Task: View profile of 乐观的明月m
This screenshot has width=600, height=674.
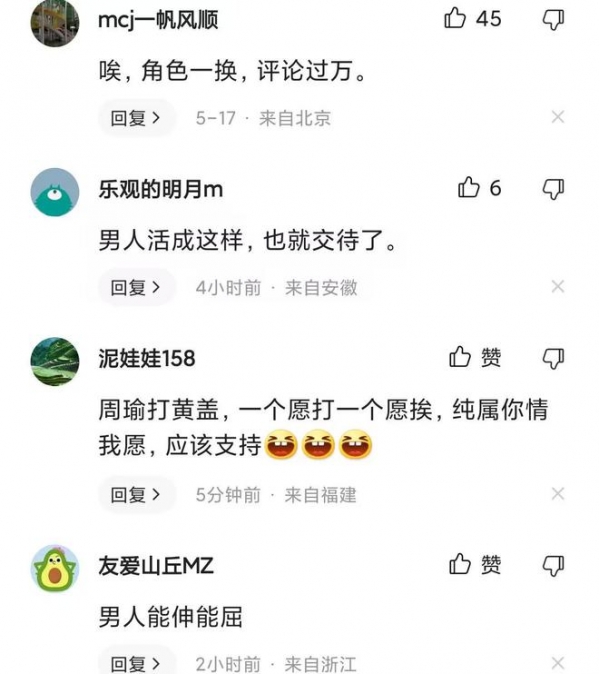Action: tap(55, 192)
